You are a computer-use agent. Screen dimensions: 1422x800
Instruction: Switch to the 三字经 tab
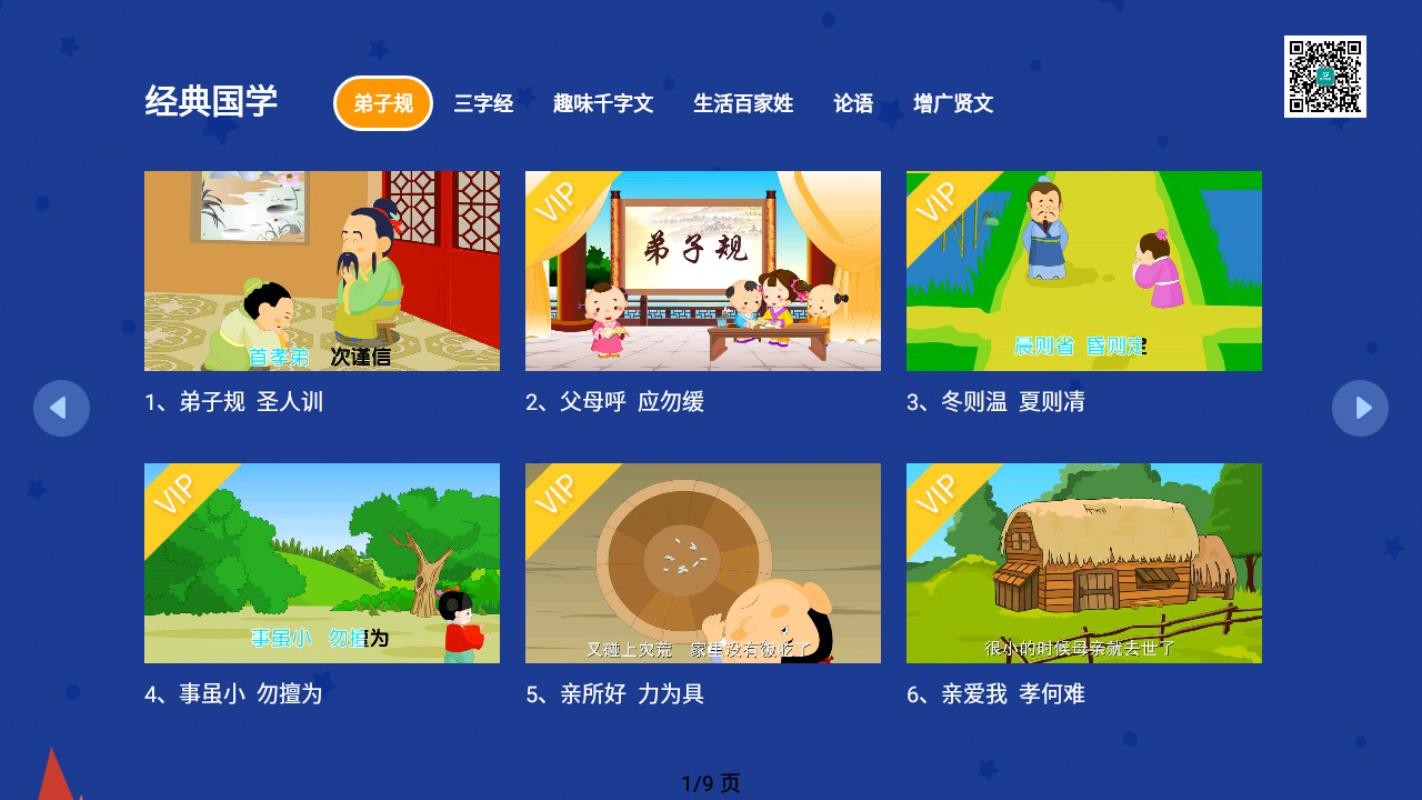pos(483,103)
